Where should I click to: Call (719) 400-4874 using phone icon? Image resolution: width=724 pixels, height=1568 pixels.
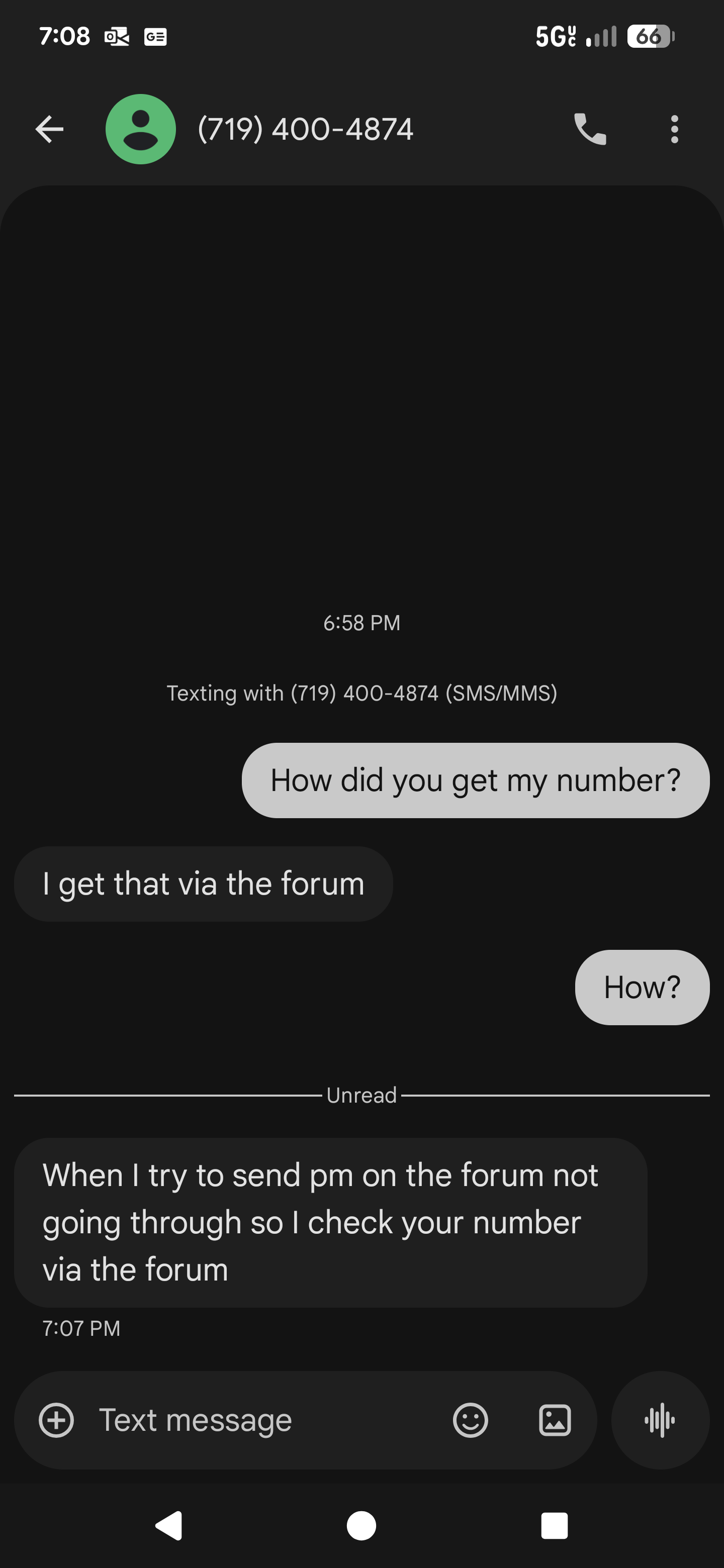tap(589, 129)
